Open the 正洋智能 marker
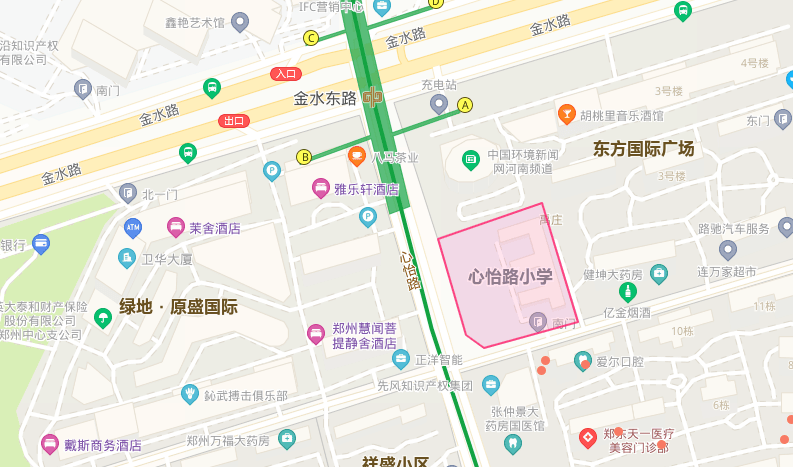The width and height of the screenshot is (793, 467). click(401, 359)
